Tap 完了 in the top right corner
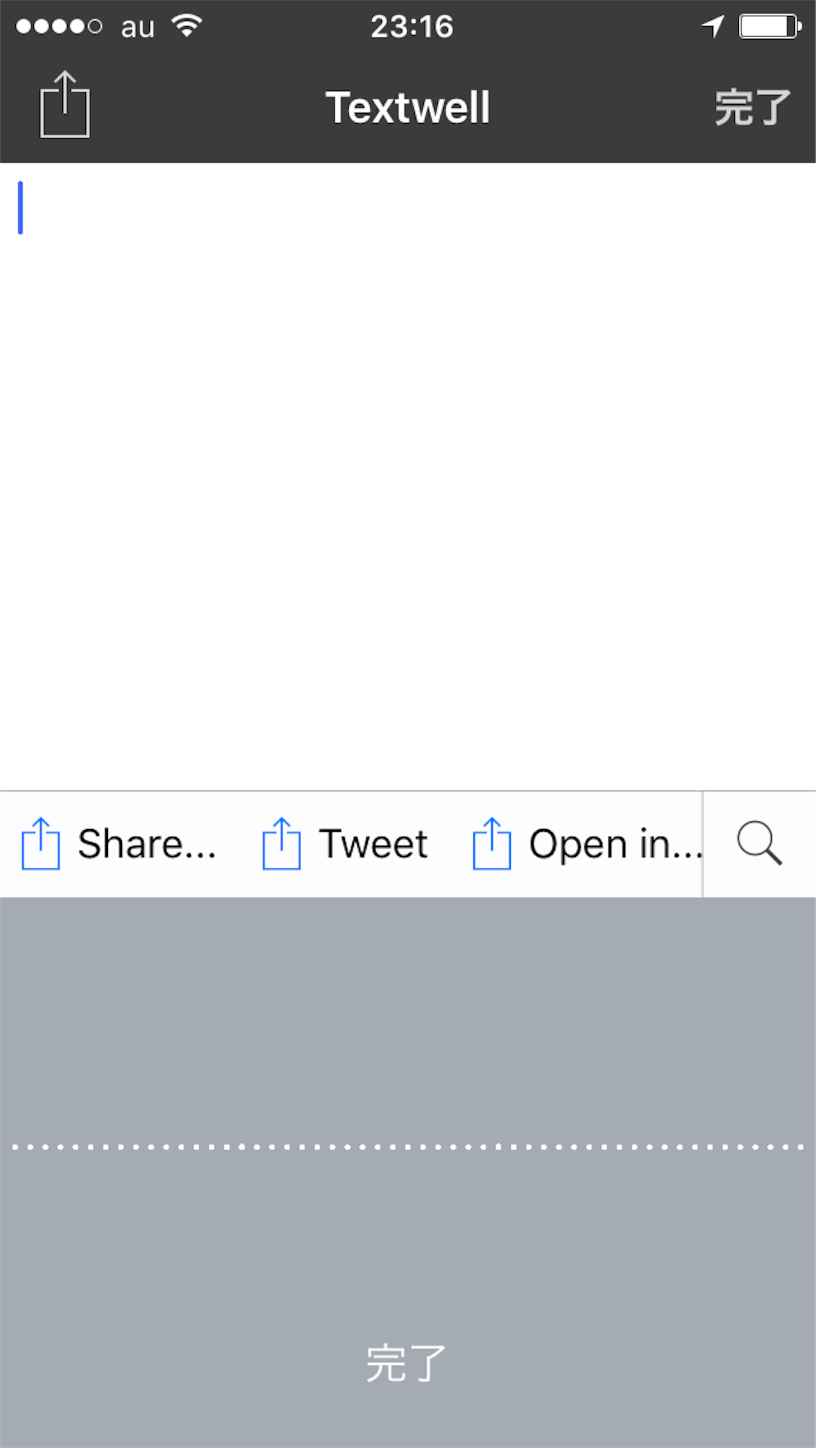Viewport: 816px width, 1448px height. click(x=753, y=108)
